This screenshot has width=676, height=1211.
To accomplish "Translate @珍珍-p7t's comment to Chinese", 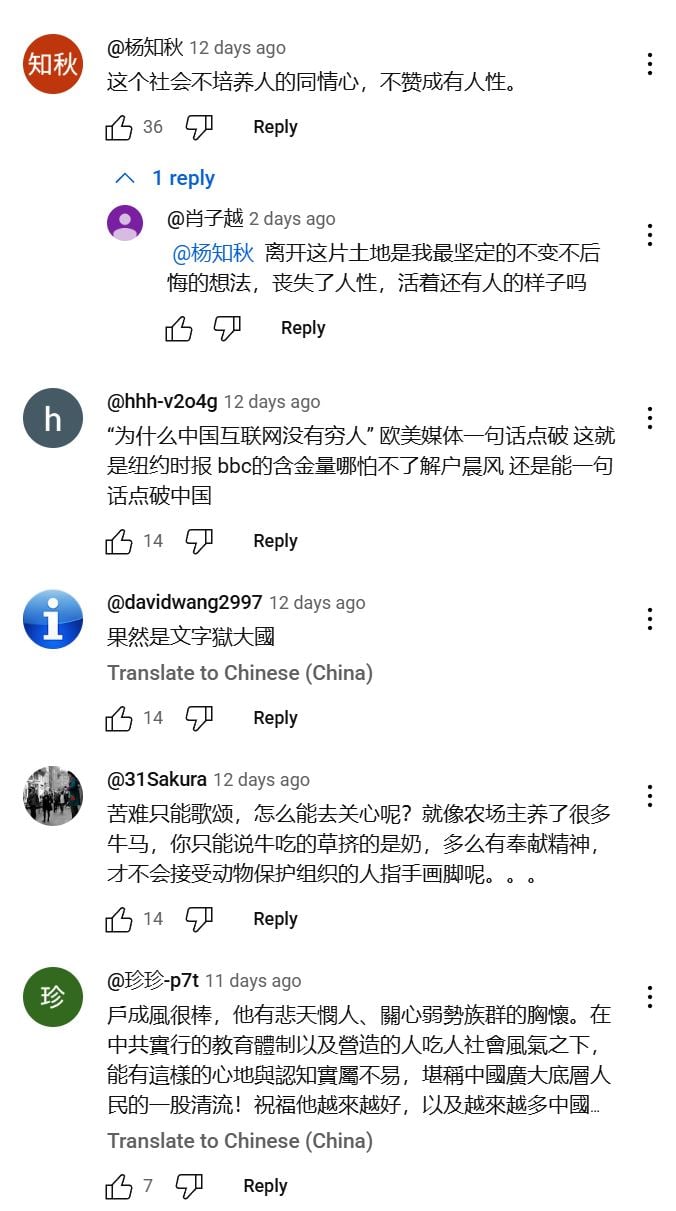I will [240, 1141].
